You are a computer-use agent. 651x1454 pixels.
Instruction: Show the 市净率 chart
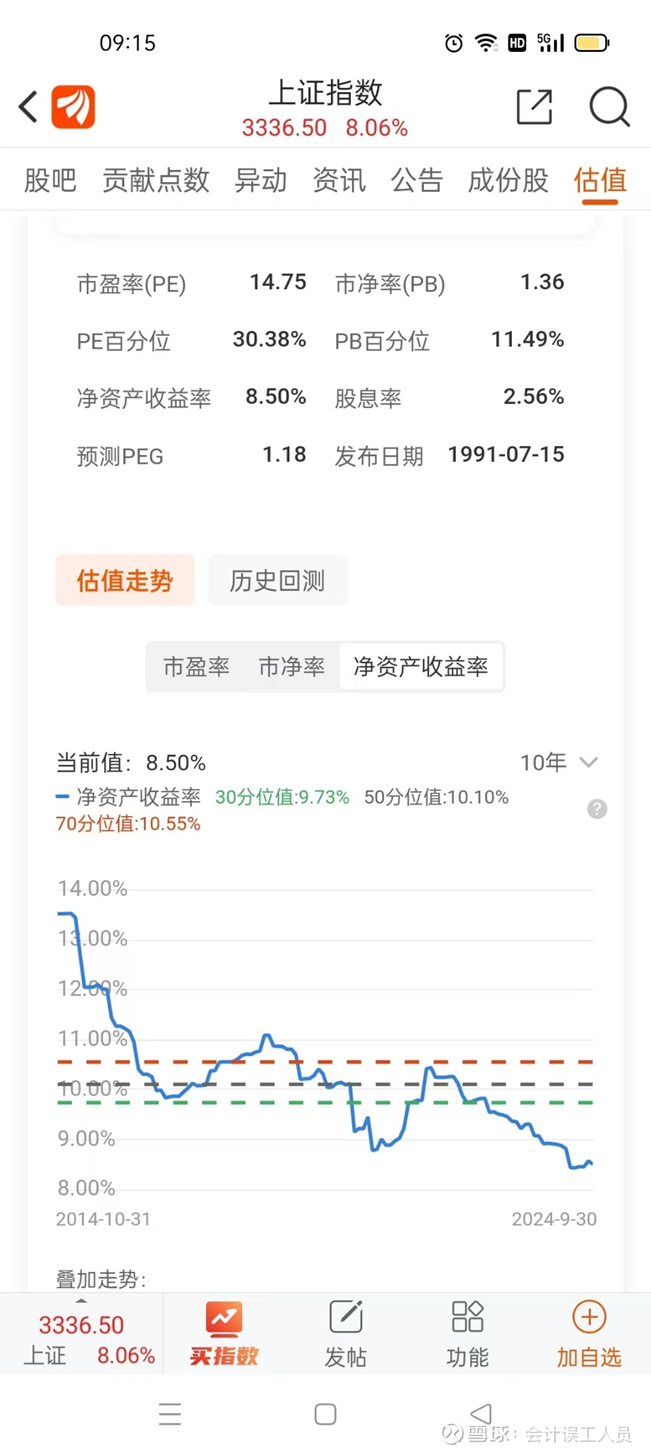[x=291, y=667]
